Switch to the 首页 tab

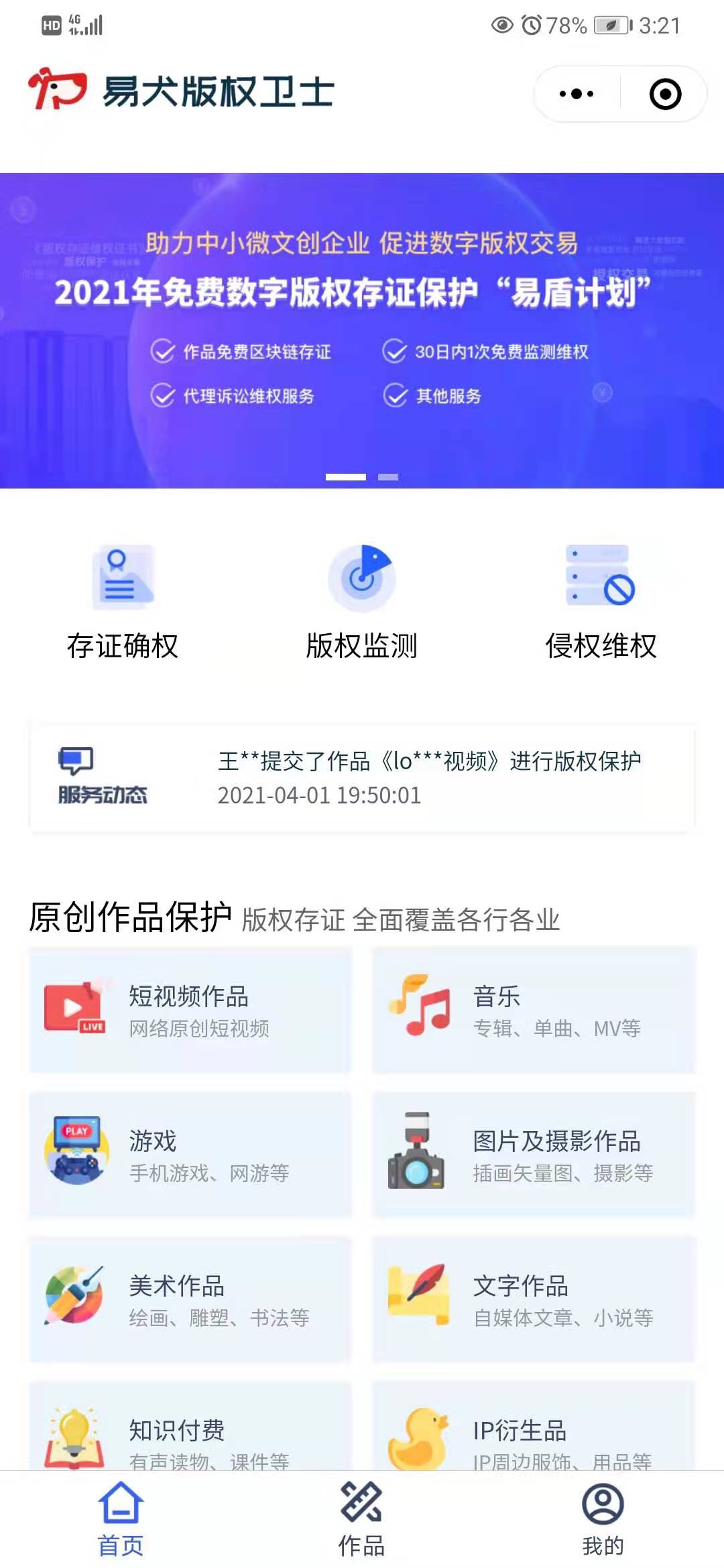coord(121,1519)
